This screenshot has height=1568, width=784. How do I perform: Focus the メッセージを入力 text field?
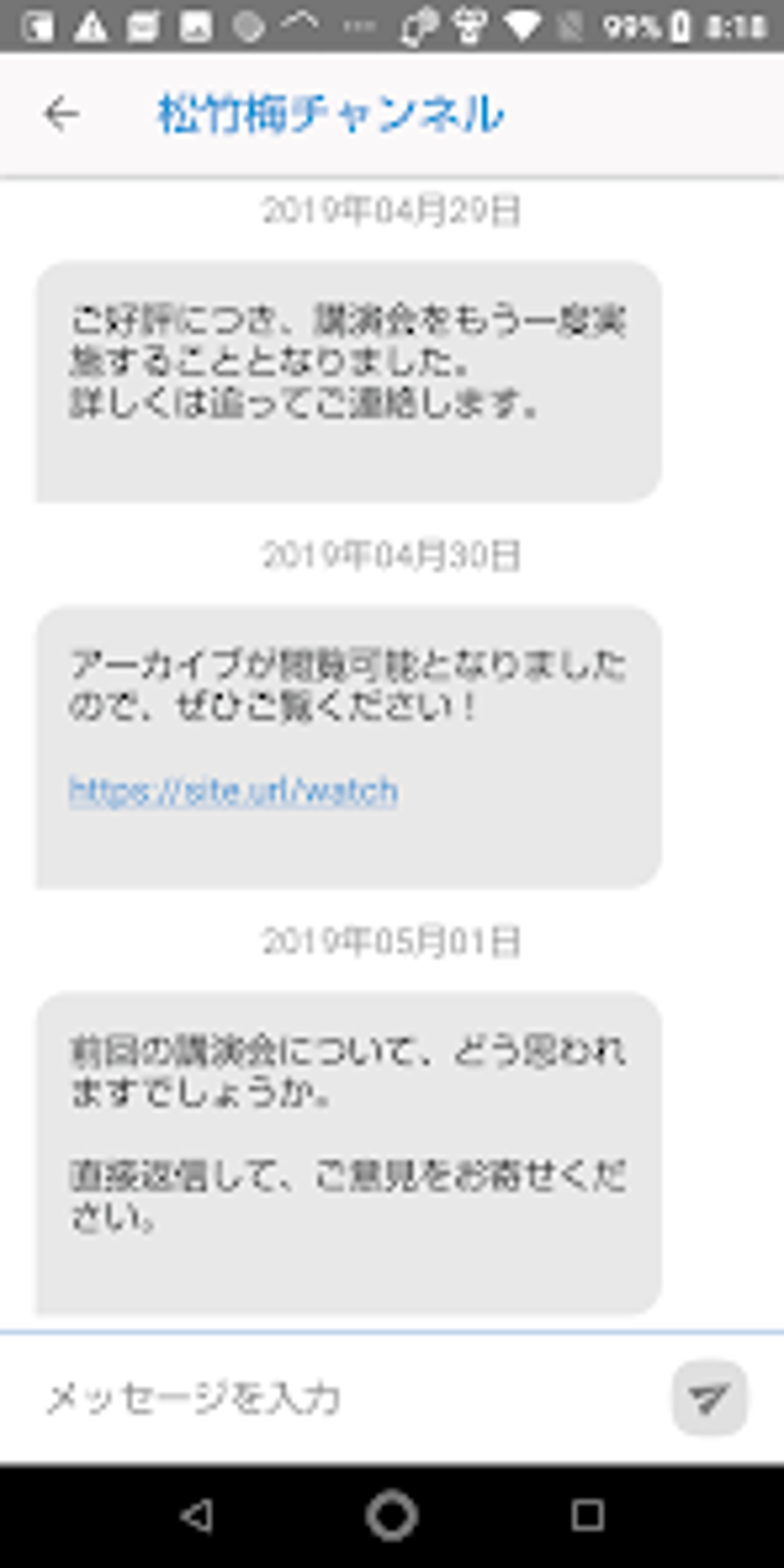[346, 1397]
